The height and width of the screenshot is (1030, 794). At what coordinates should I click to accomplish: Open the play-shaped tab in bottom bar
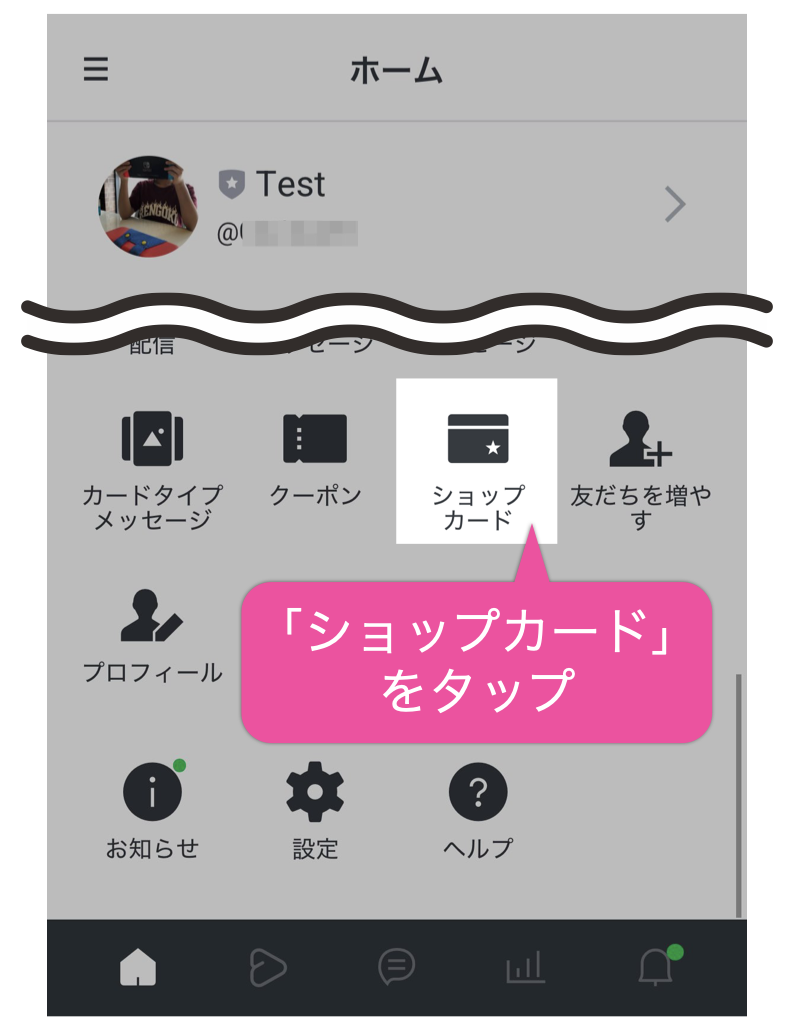coord(267,967)
